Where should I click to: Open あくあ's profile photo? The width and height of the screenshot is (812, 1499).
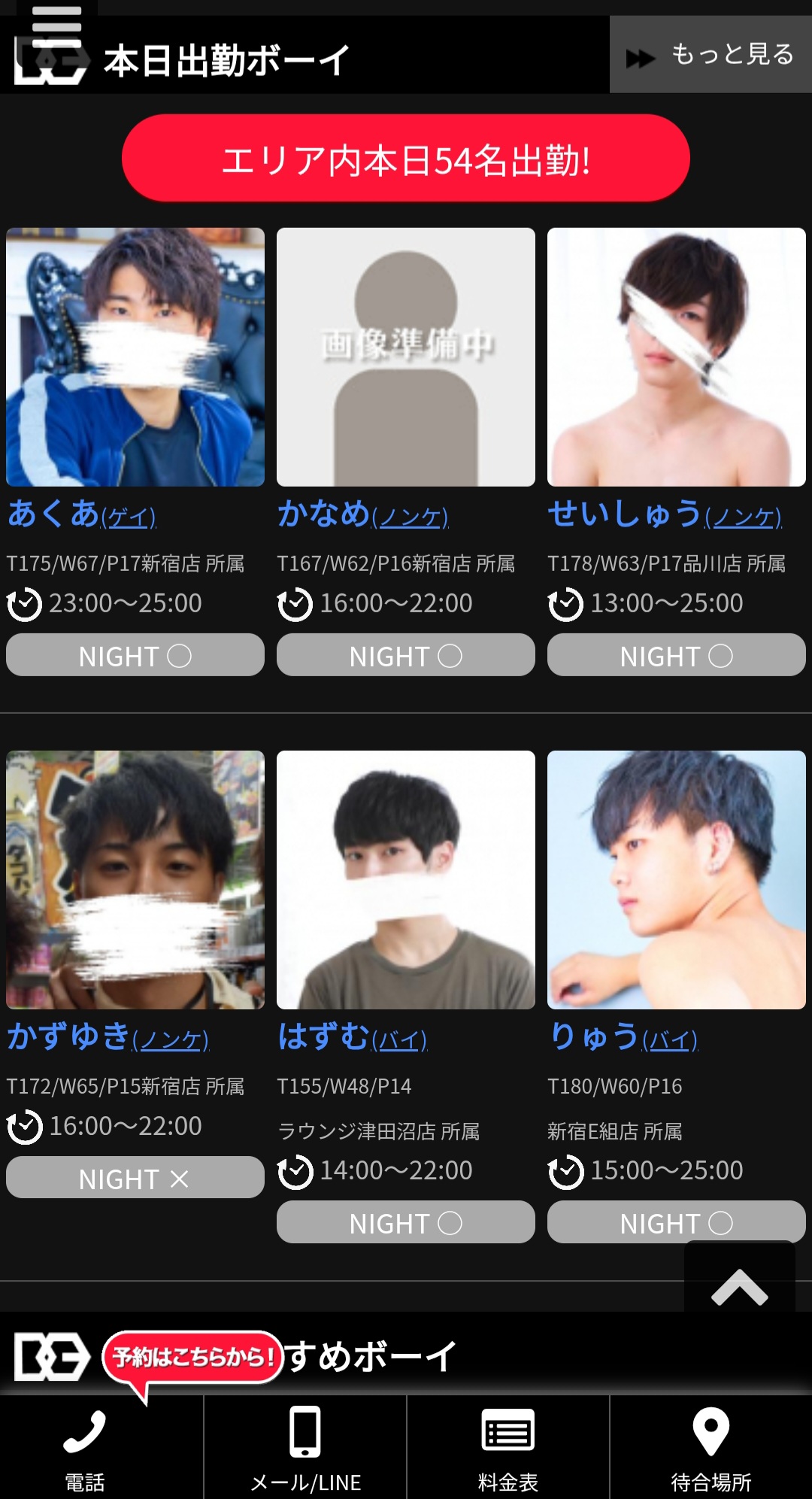point(135,357)
